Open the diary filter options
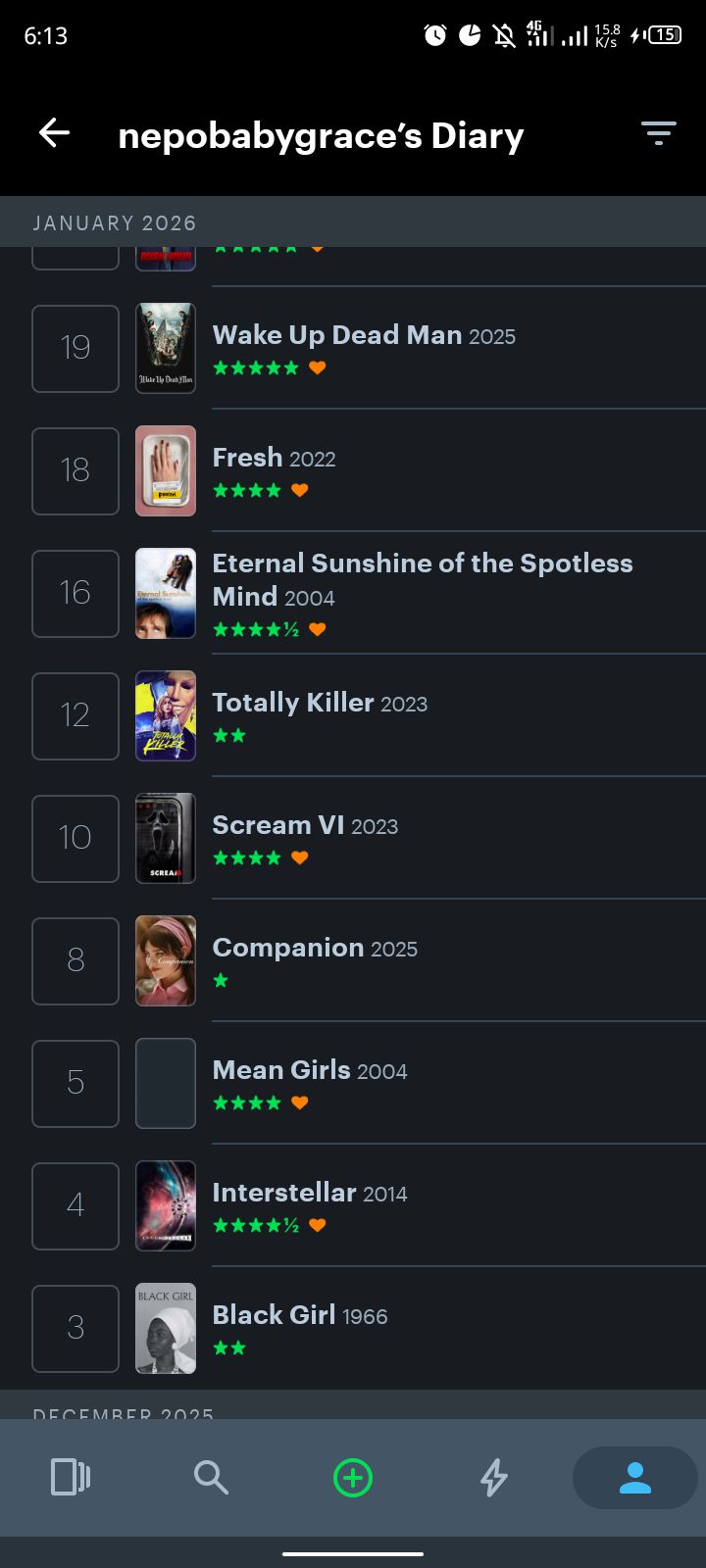The height and width of the screenshot is (1568, 706). point(658,133)
